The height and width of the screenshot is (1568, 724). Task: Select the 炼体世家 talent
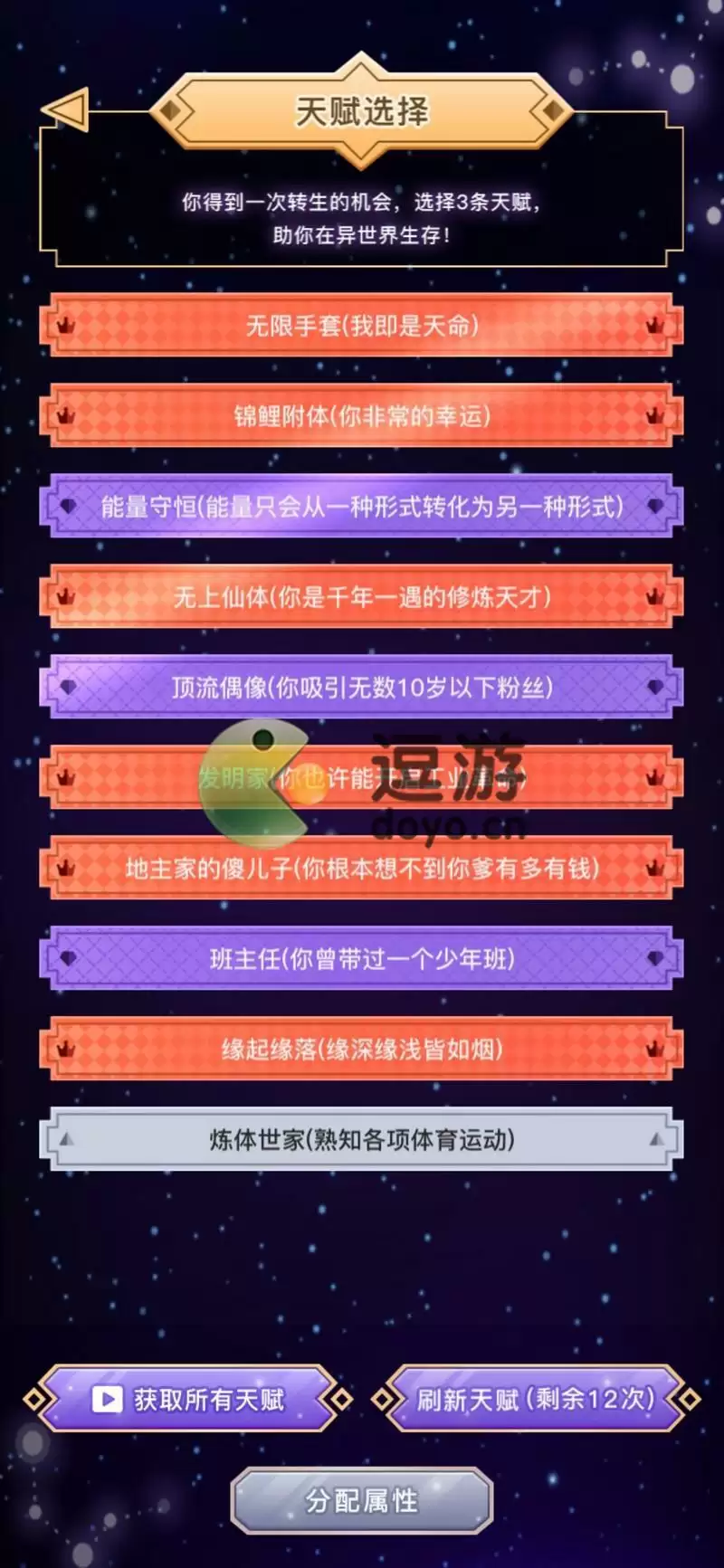(362, 1139)
